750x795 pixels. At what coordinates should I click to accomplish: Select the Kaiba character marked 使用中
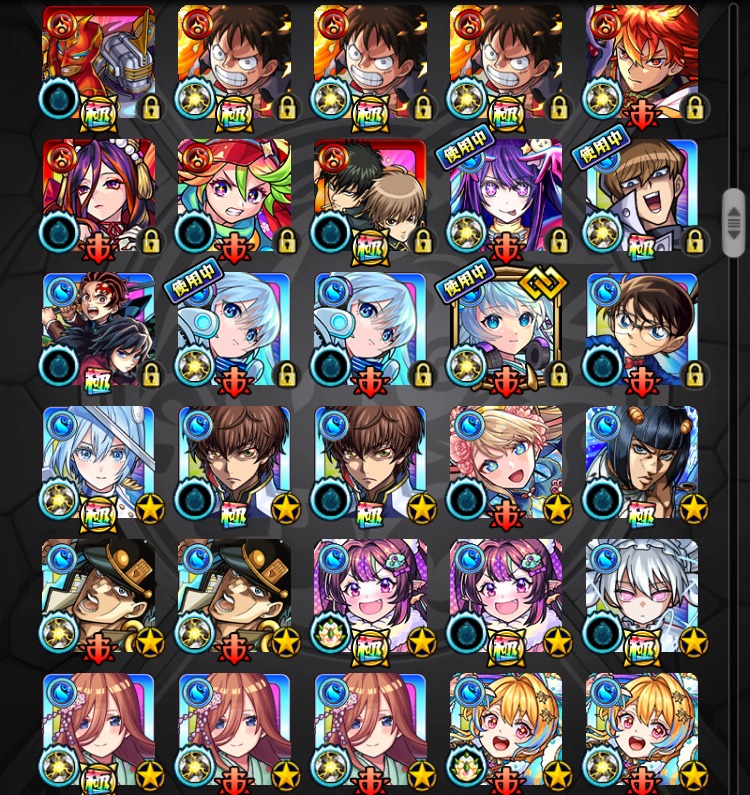coord(642,195)
